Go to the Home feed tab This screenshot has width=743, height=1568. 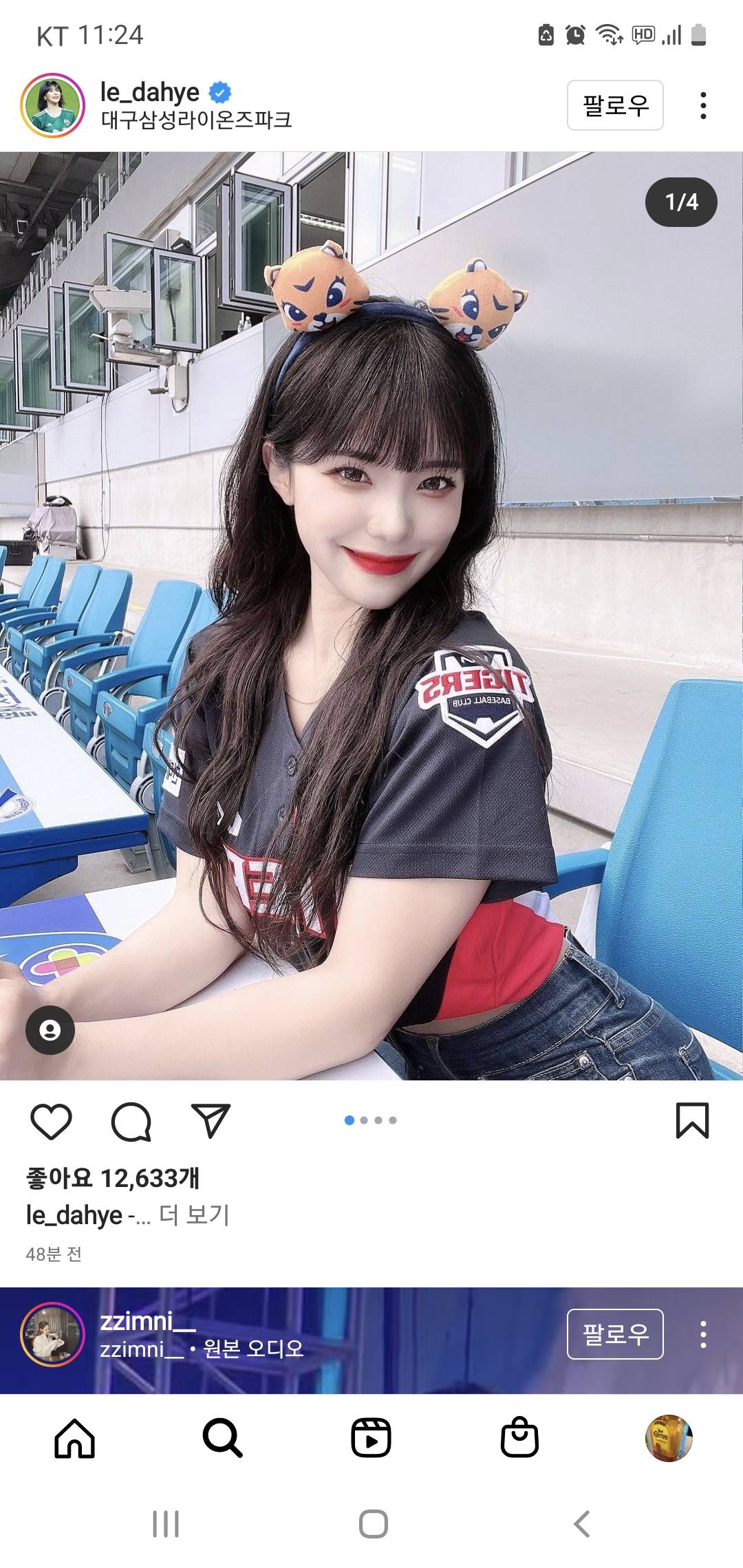pos(74,1438)
